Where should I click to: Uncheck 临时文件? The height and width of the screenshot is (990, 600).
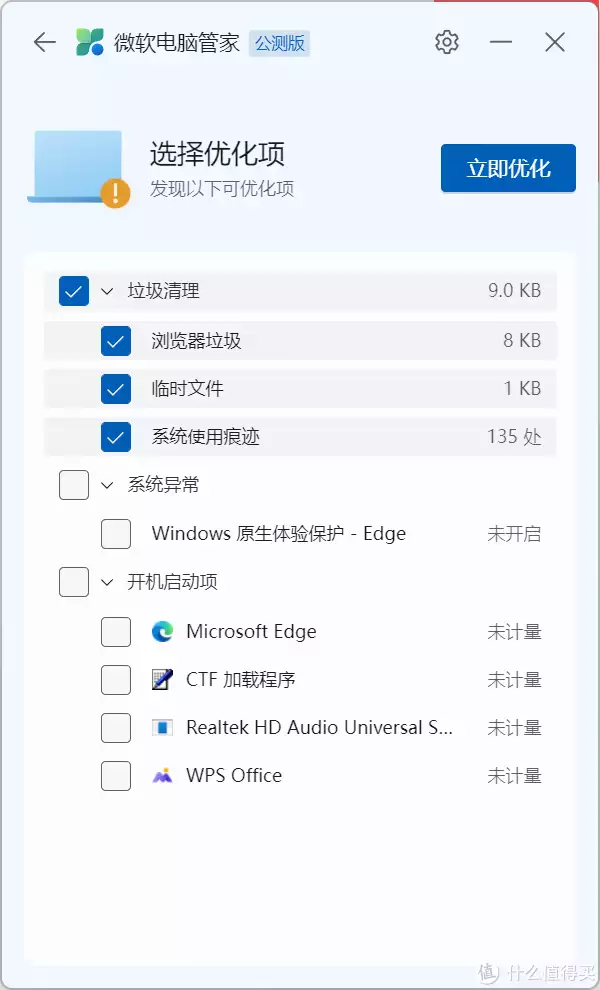[116, 389]
